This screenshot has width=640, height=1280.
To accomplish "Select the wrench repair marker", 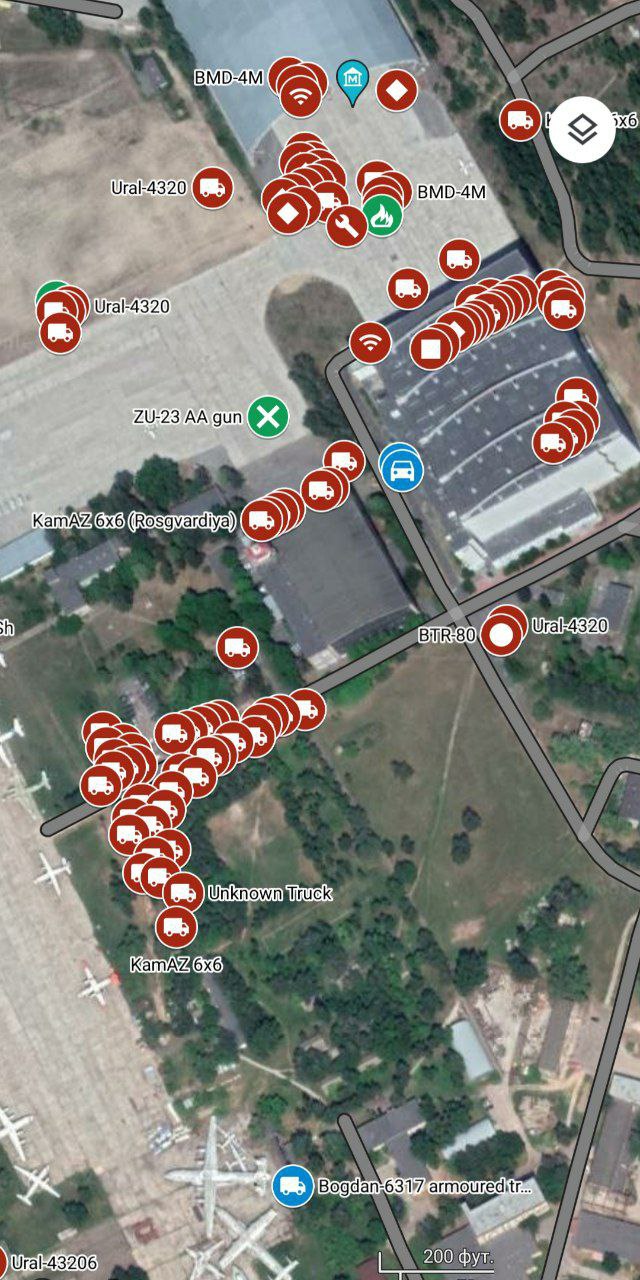I will [x=347, y=225].
